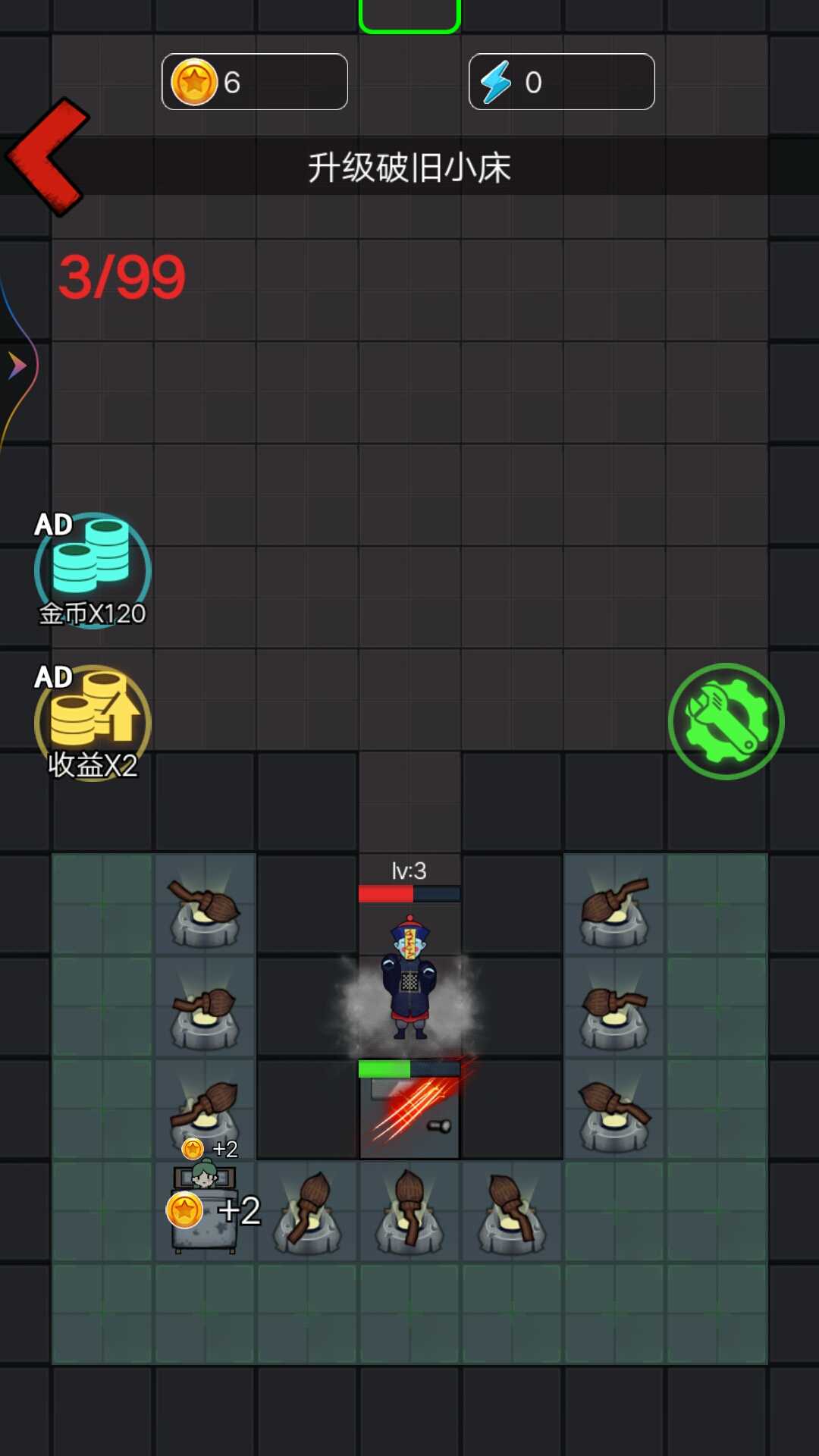
Task: Tap the damaged door under the ghost
Action: click(409, 1111)
